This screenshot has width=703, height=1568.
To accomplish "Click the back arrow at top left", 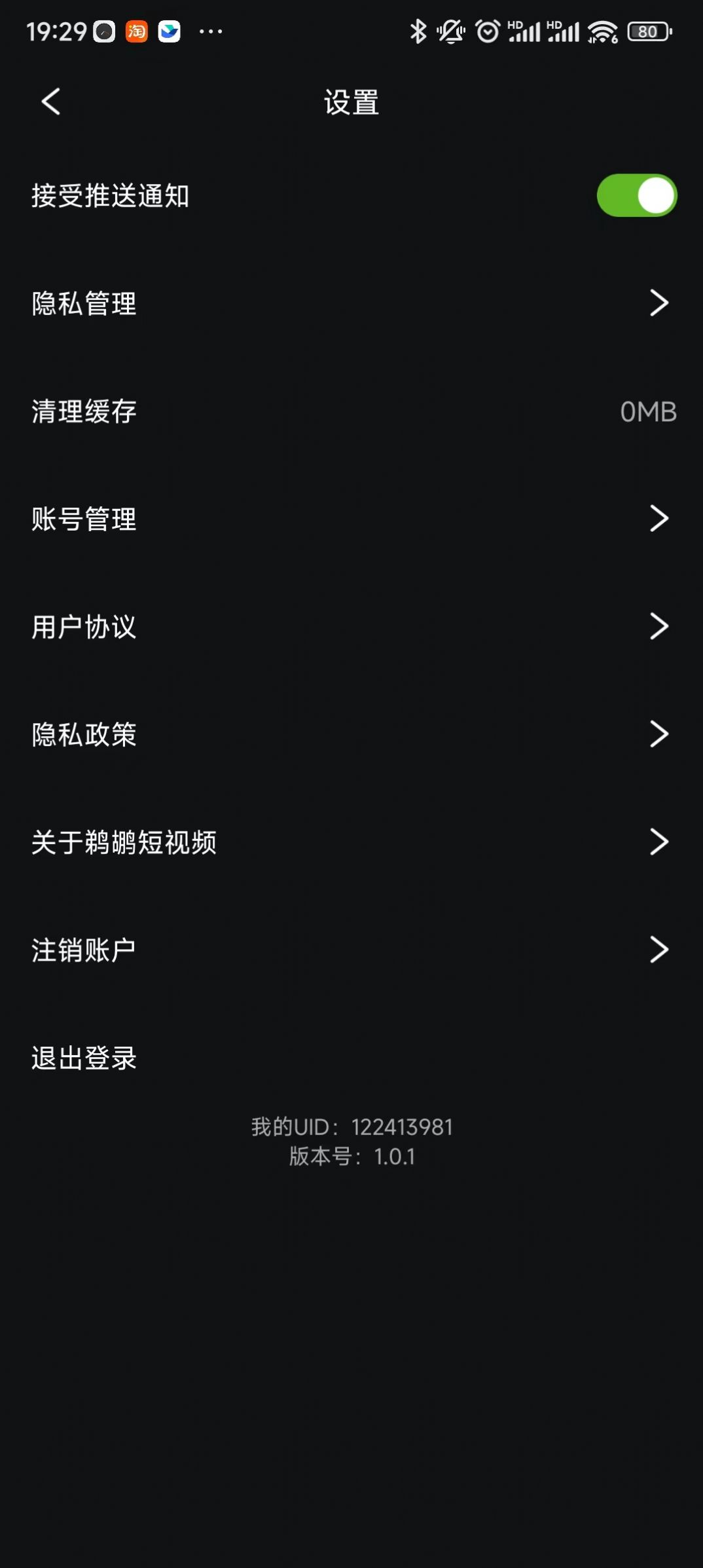I will 50,102.
